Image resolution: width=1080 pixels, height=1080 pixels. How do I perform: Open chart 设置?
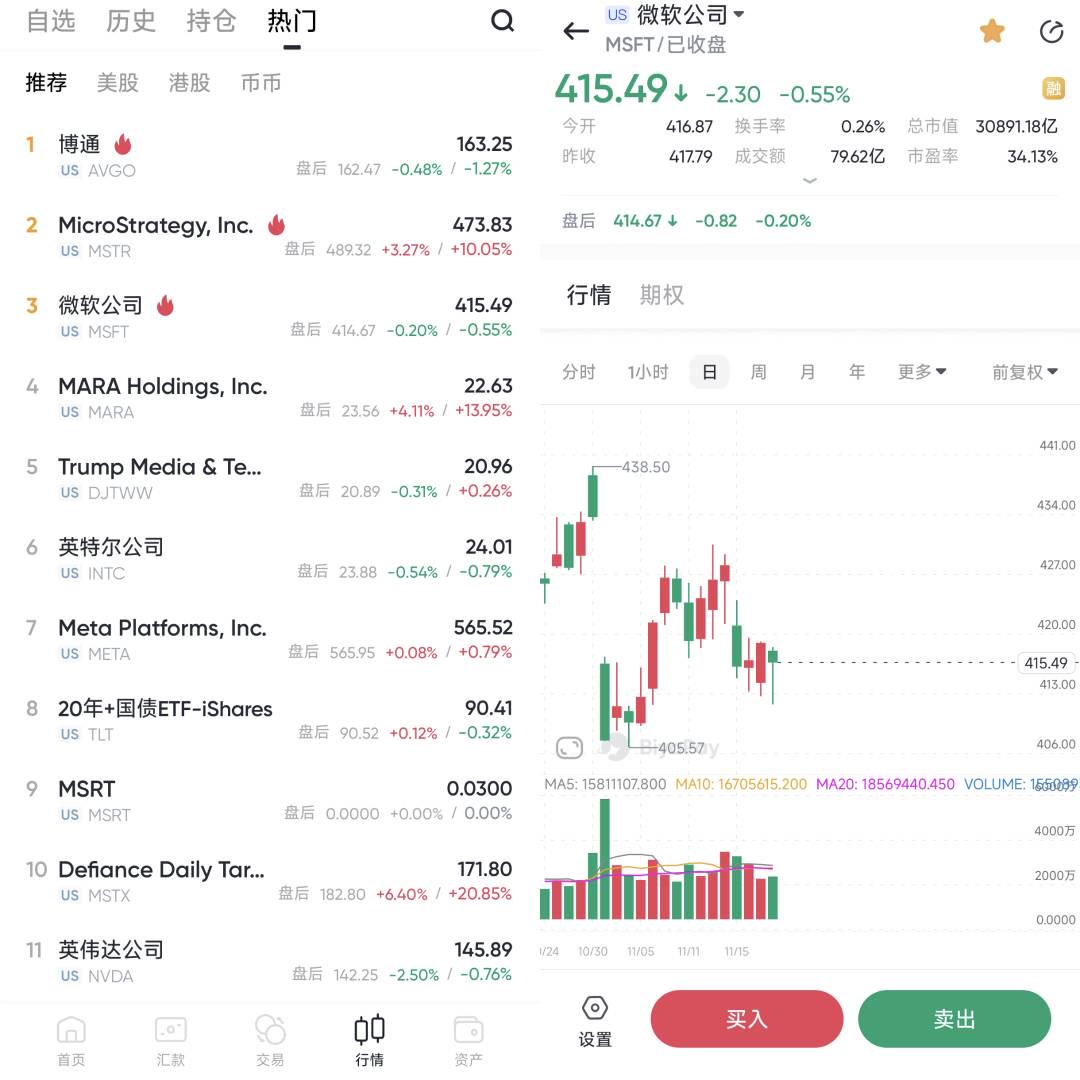tap(595, 1021)
